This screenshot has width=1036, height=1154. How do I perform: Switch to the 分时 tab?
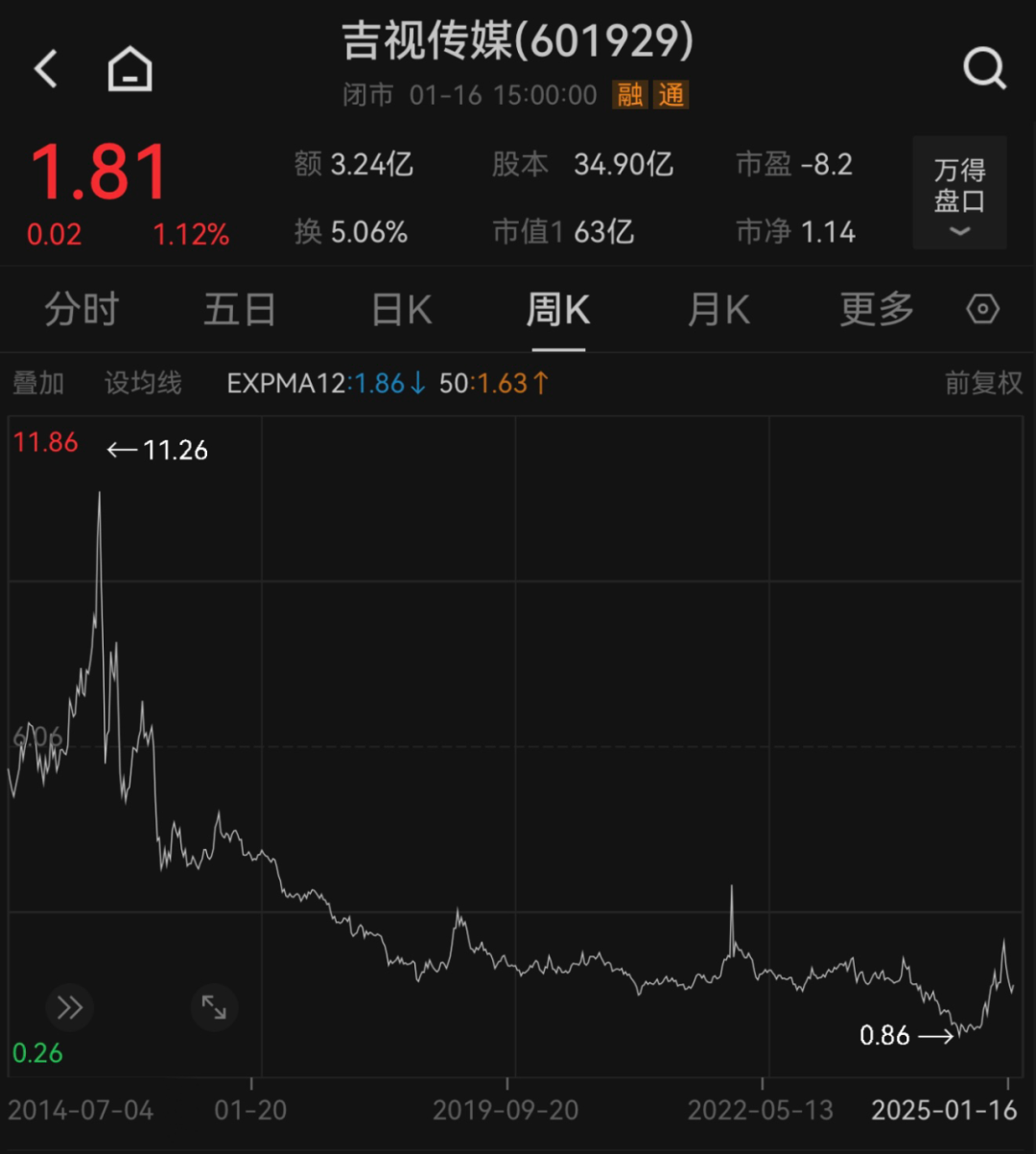pos(82,310)
